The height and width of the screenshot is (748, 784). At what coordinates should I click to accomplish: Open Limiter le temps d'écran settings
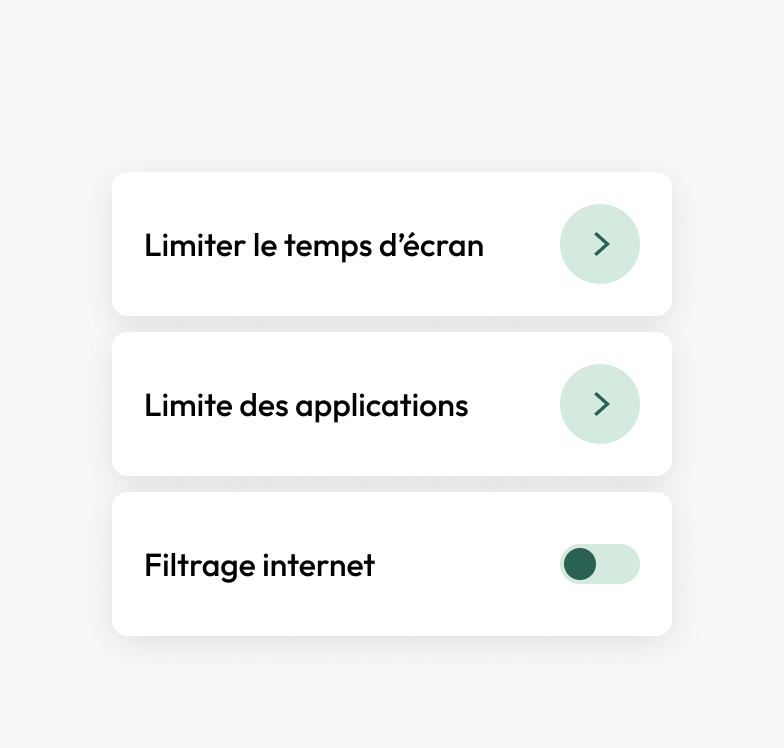coord(600,244)
